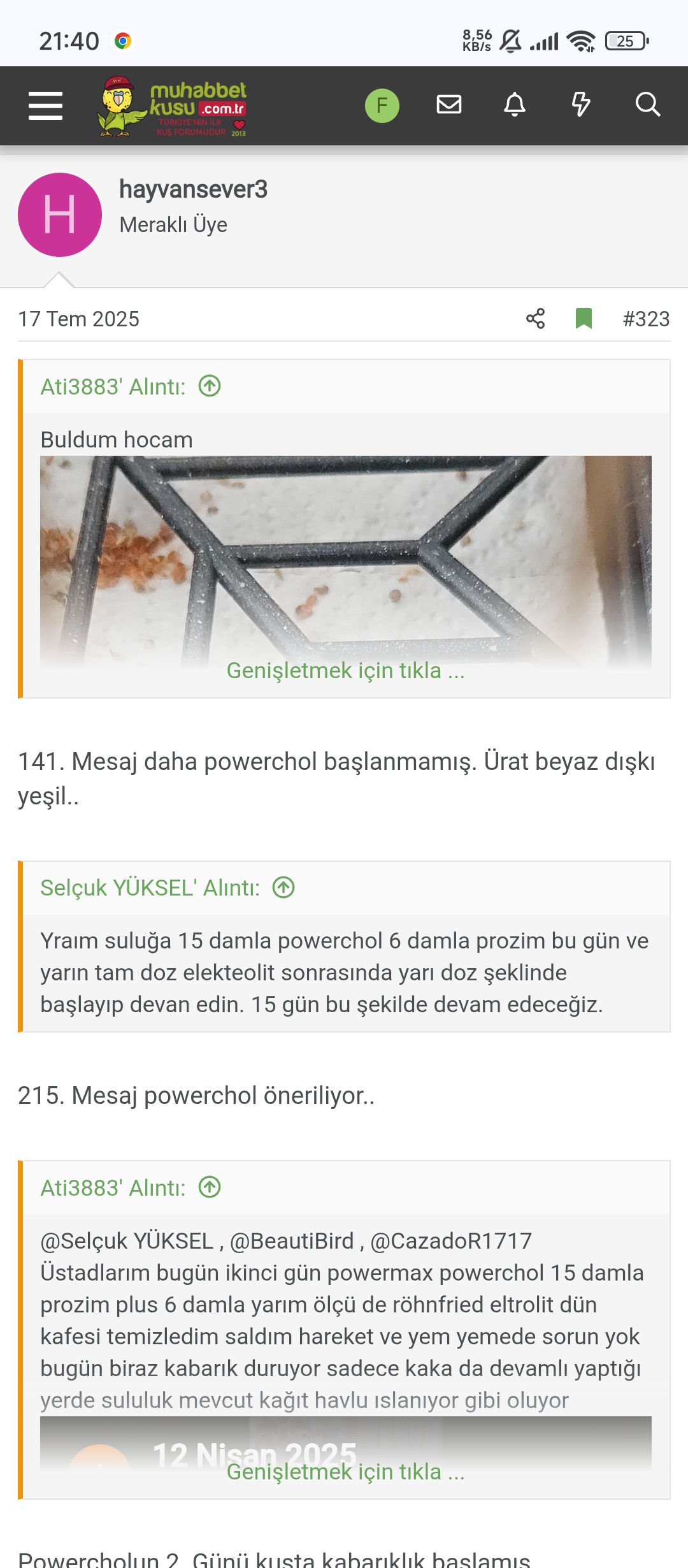Open the green F account avatar

click(382, 105)
